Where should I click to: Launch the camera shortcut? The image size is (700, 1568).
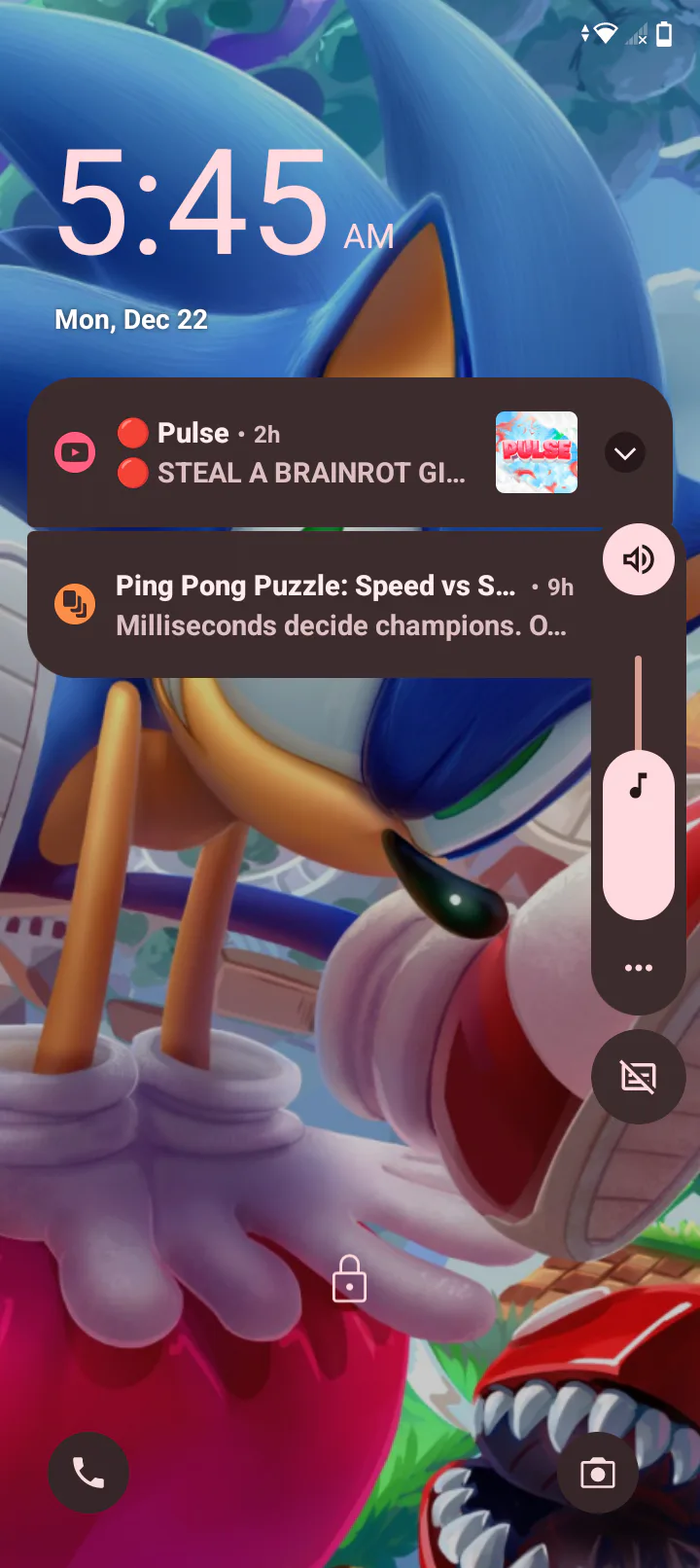pos(598,1474)
